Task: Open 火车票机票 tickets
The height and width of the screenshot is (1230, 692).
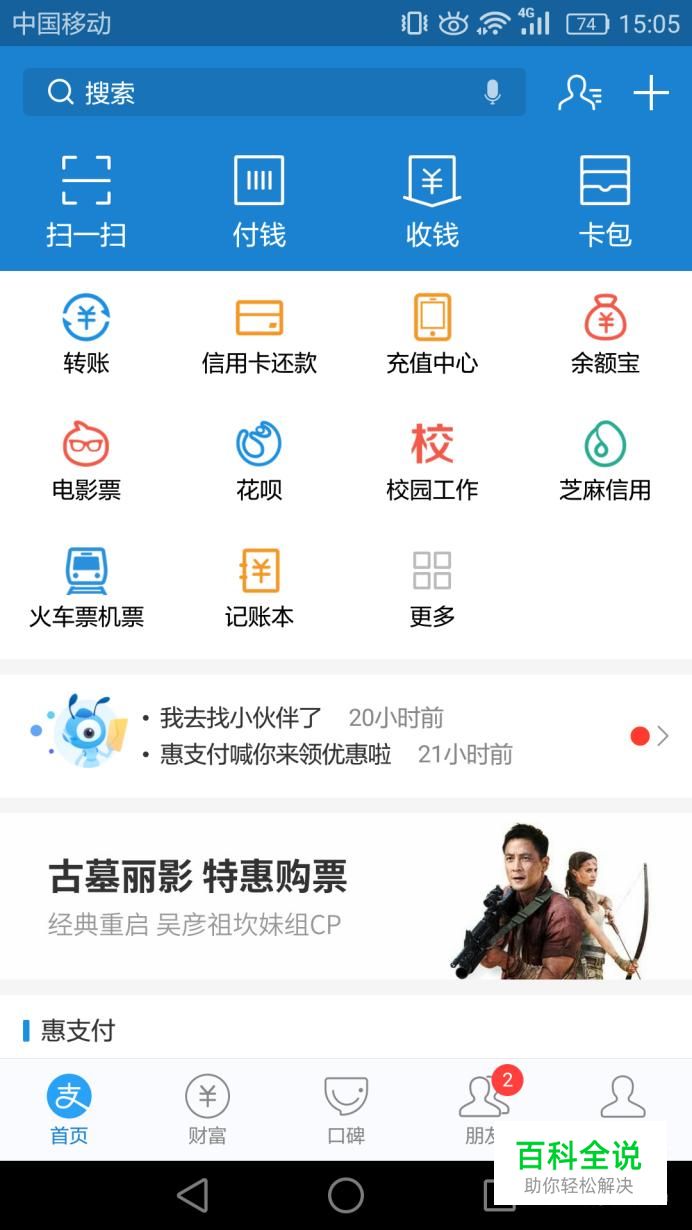Action: tap(86, 587)
